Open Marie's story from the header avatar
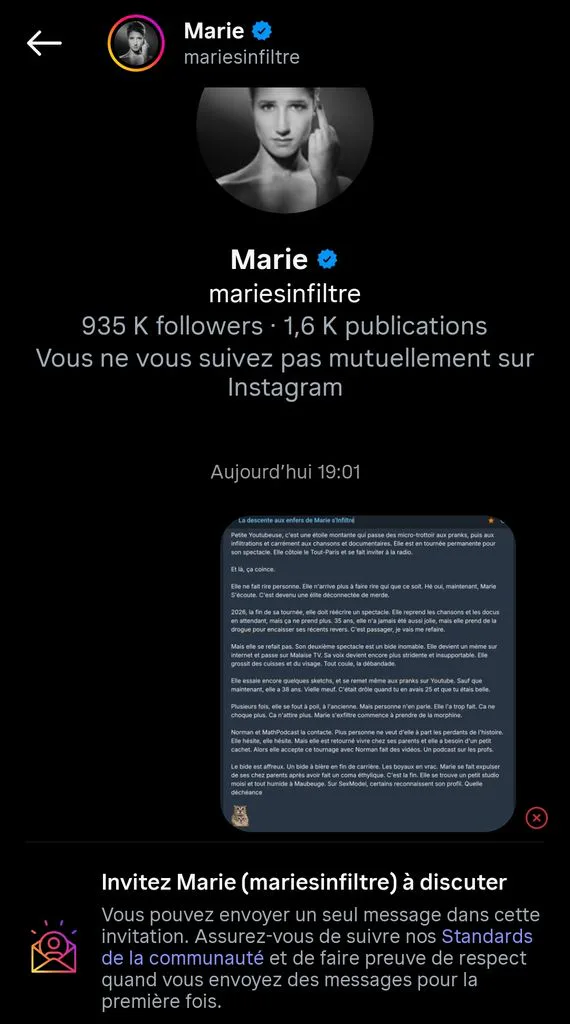 [x=136, y=43]
